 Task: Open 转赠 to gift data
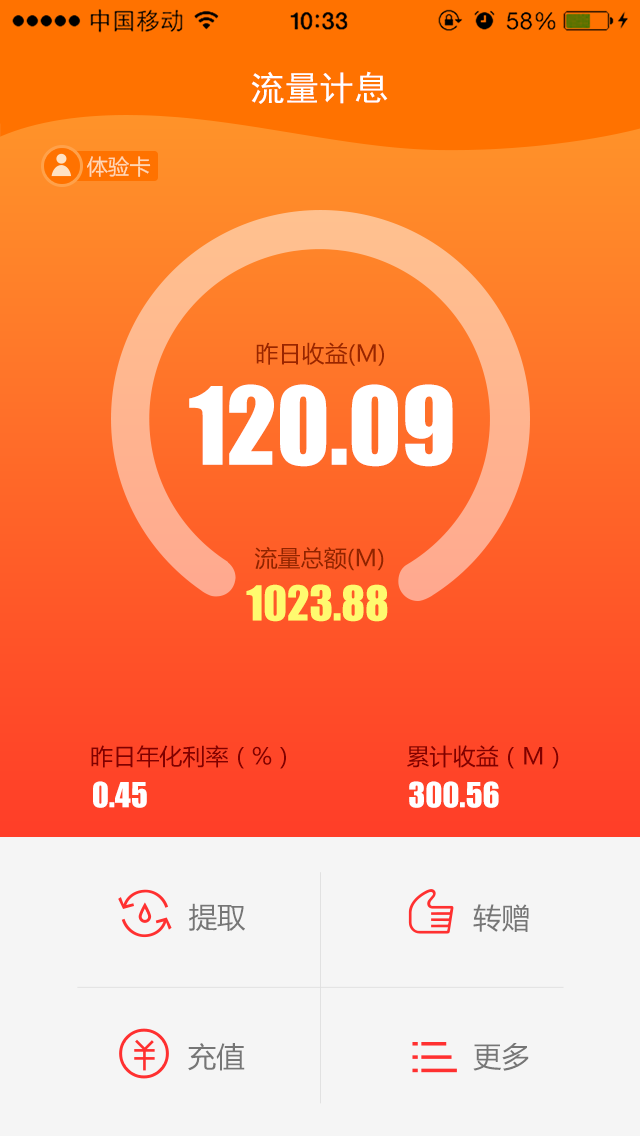point(470,915)
